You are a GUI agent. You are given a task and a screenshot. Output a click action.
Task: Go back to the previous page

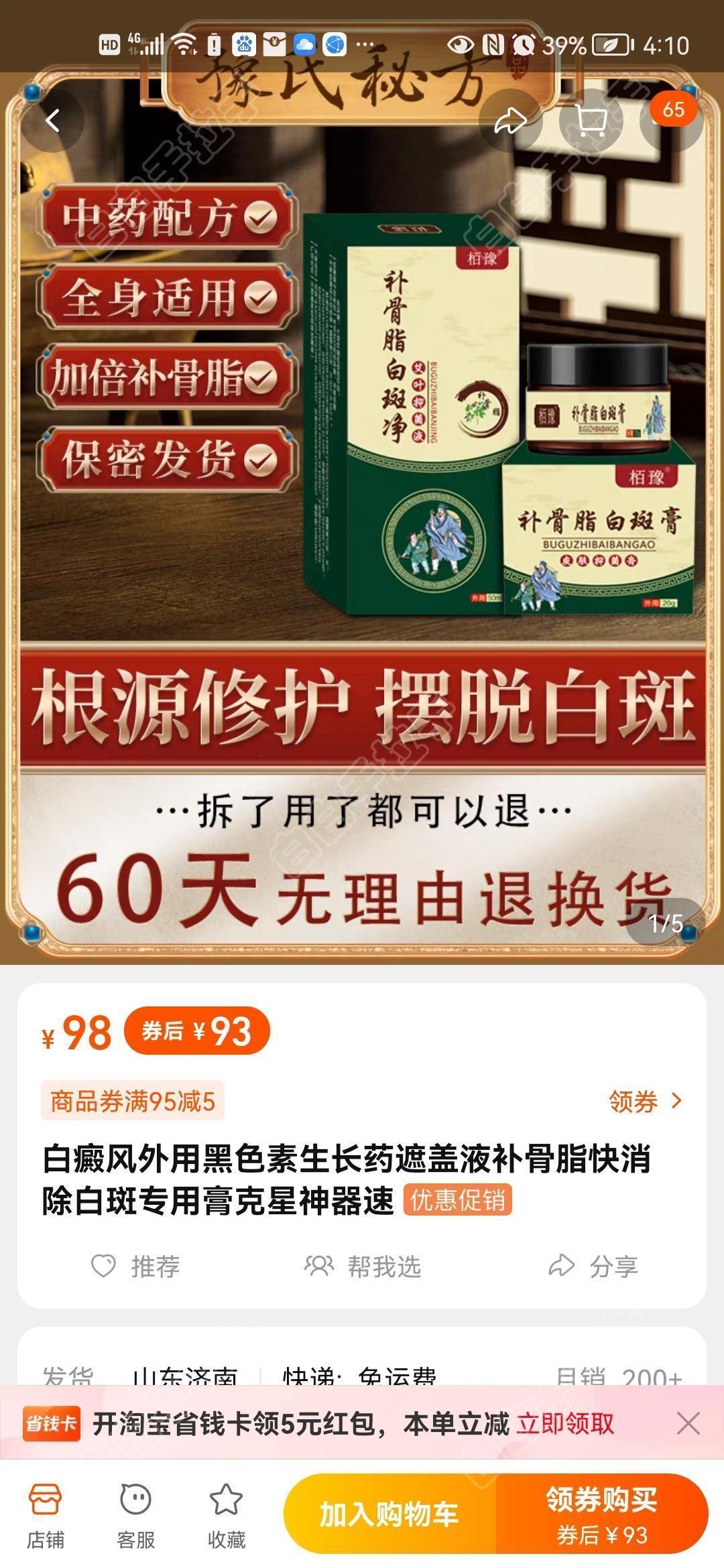coord(52,121)
